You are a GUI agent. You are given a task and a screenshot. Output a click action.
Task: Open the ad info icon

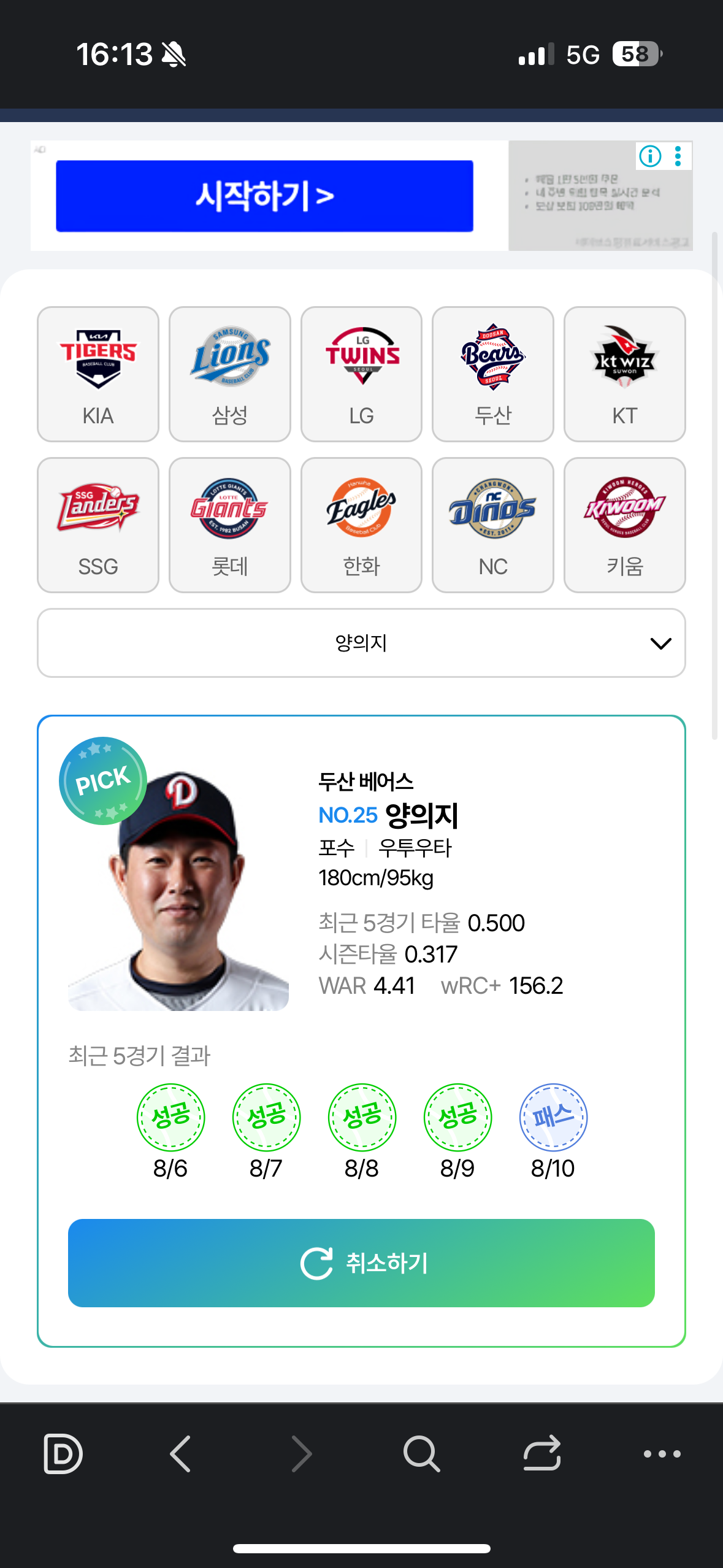click(650, 156)
